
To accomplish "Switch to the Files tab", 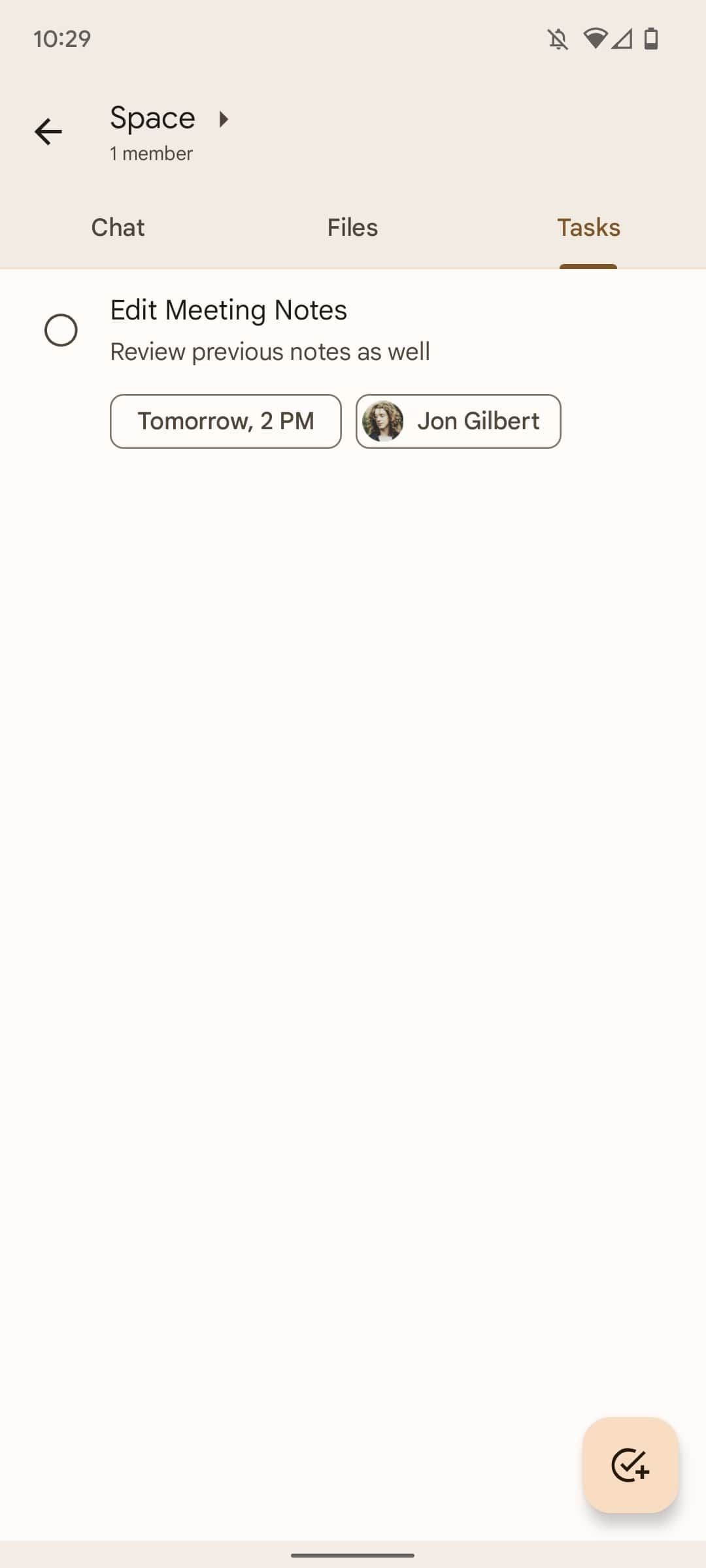I will point(352,227).
